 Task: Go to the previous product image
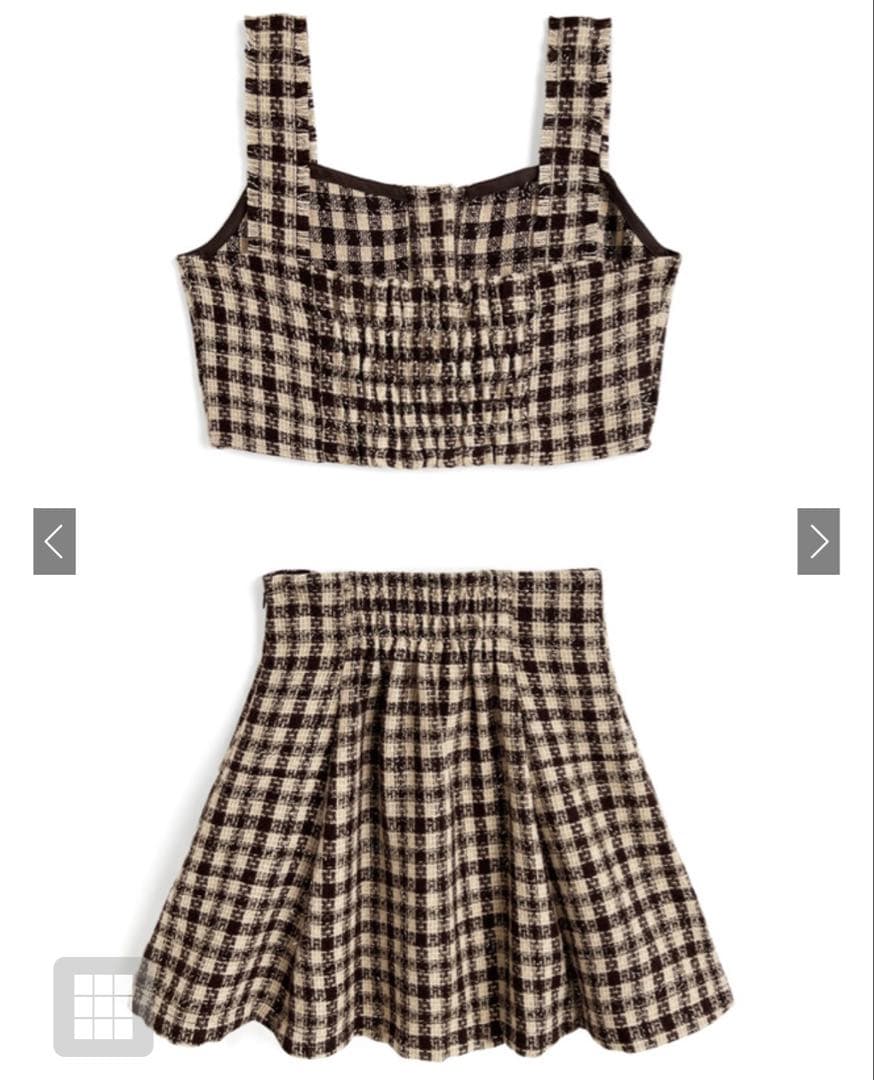54,541
